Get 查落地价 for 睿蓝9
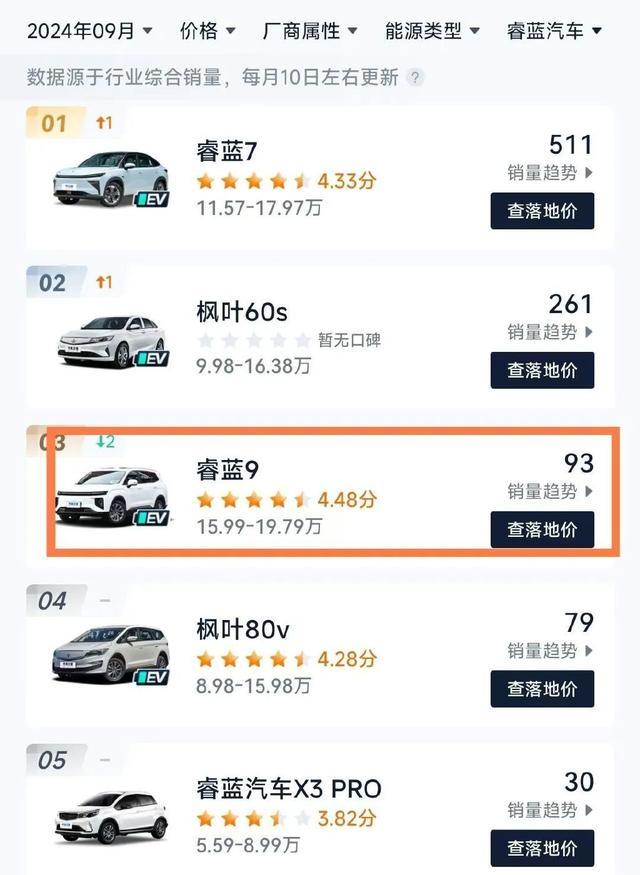 pyautogui.click(x=542, y=530)
